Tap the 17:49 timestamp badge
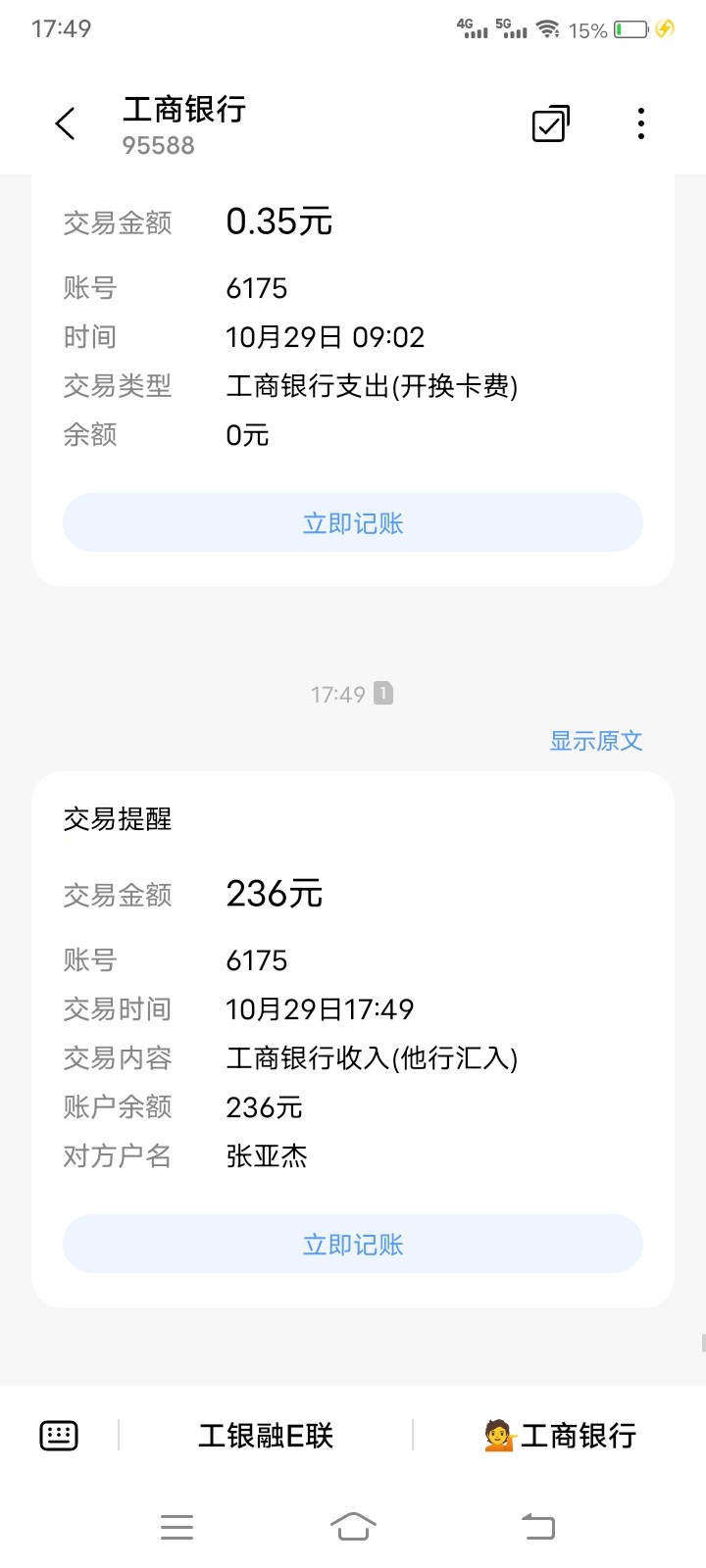This screenshot has width=706, height=1568. pos(337,693)
